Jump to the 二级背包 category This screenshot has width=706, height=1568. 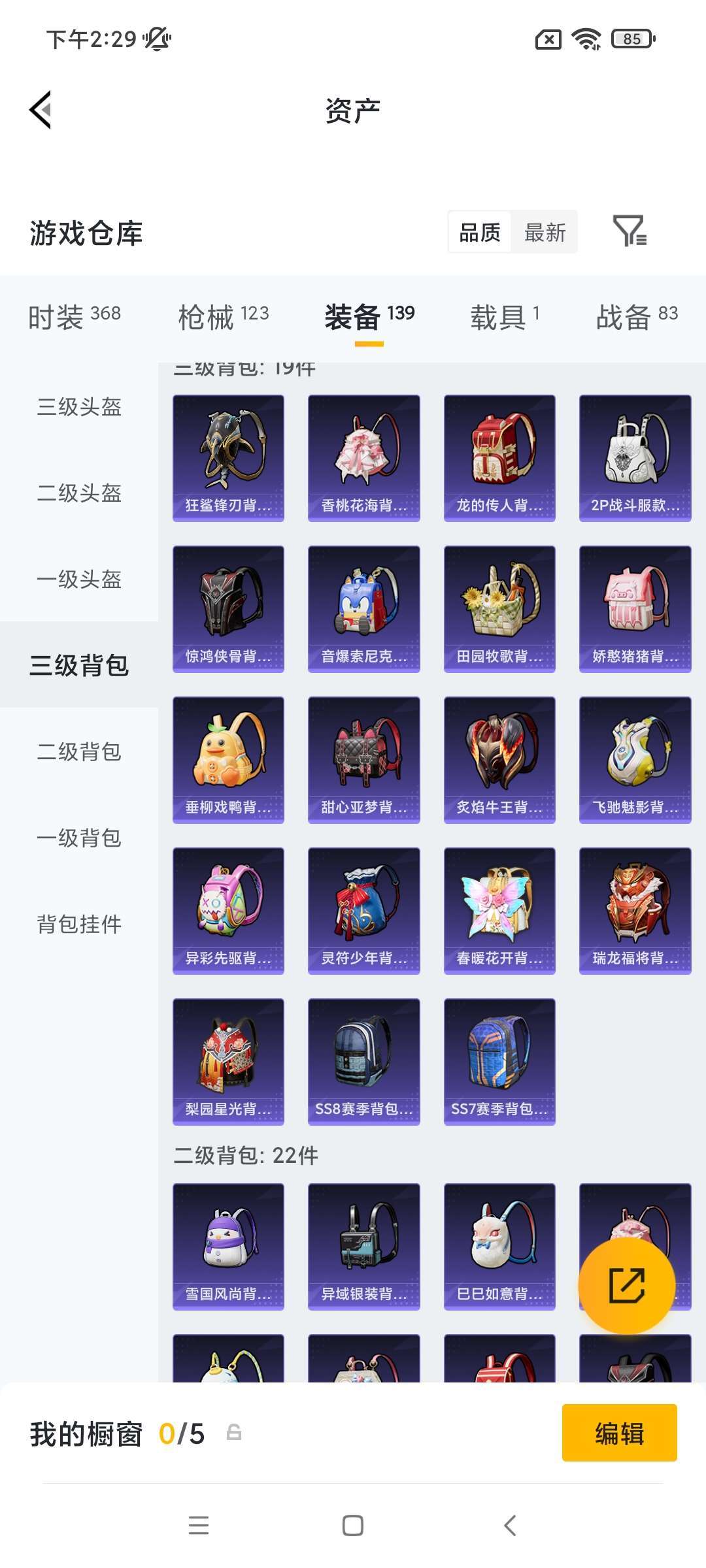[79, 752]
